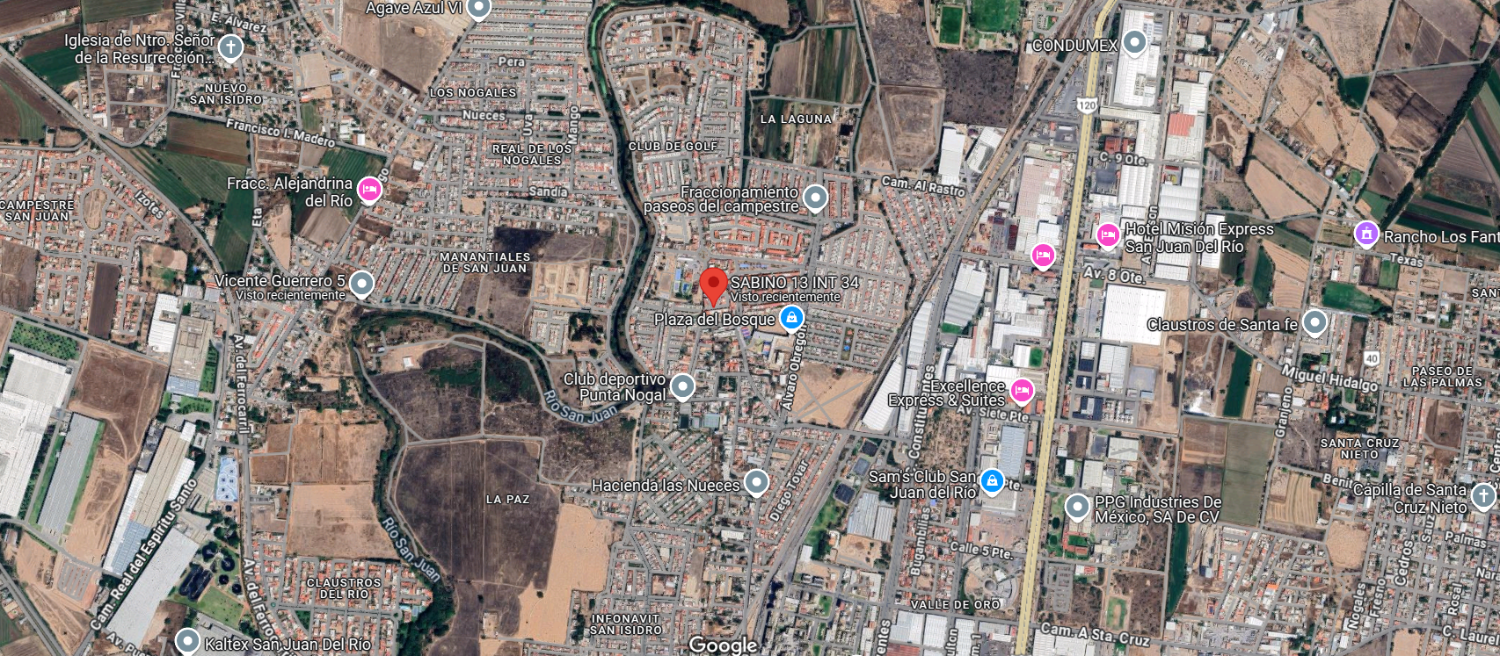Open the Agave Azul VI marker
Viewport: 1500px width, 656px height.
point(478,9)
